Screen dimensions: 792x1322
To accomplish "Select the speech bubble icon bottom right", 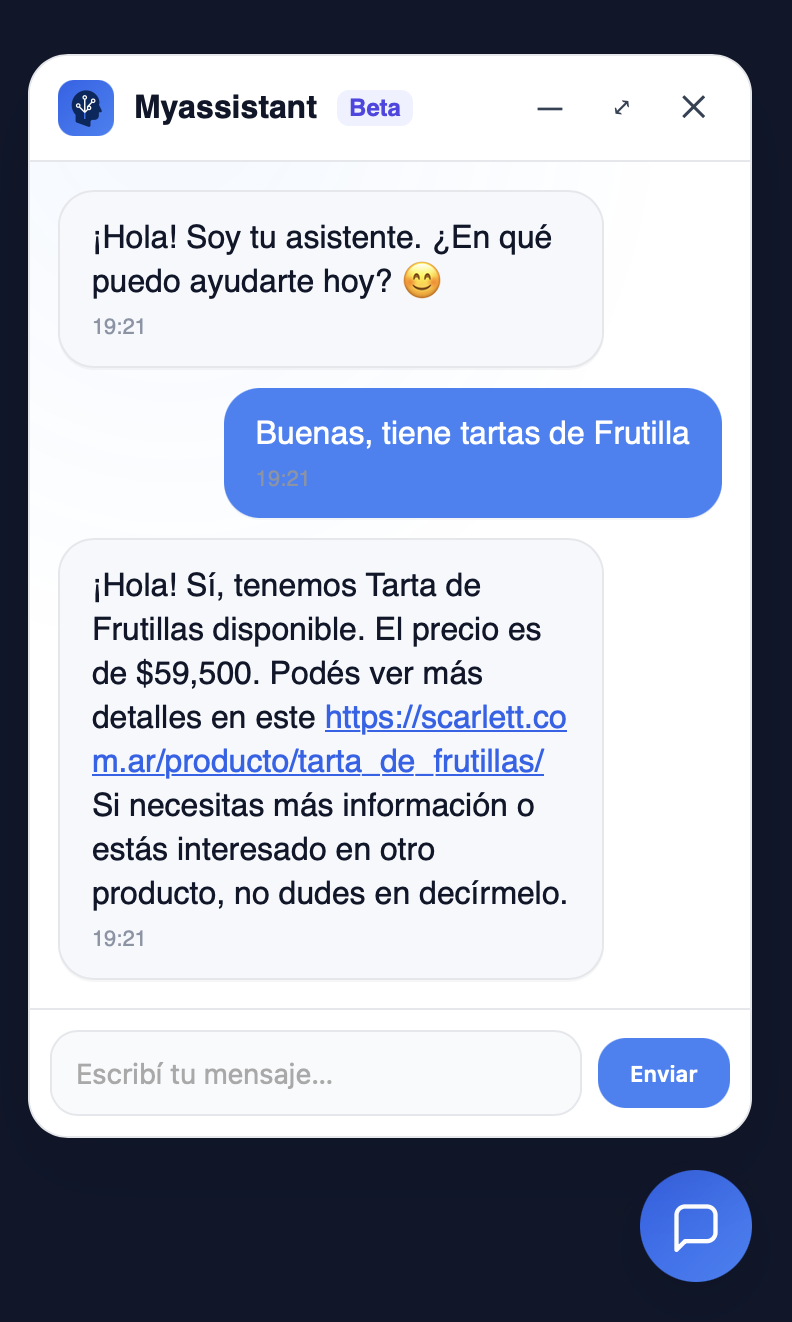I will pos(695,1225).
